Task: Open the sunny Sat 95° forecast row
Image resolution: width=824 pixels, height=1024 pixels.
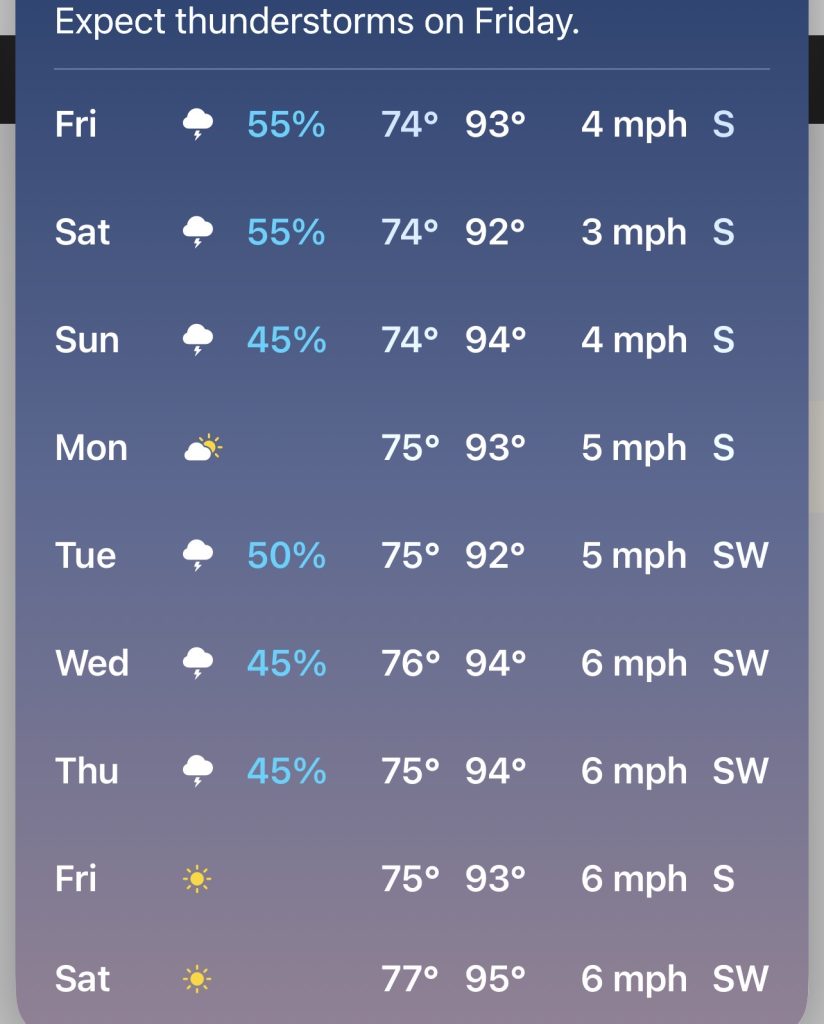Action: click(x=412, y=978)
